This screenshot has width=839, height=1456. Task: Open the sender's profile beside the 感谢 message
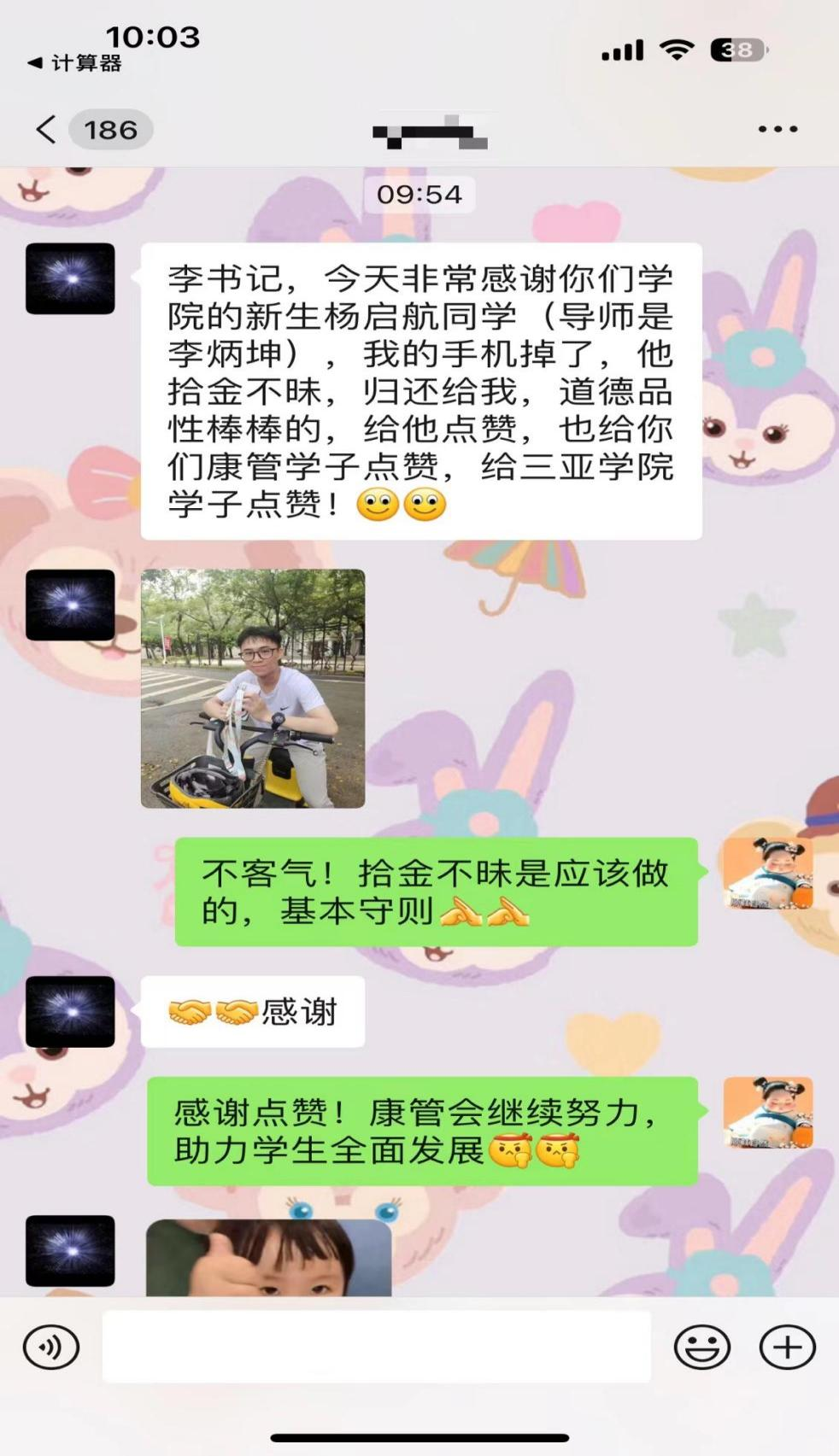pyautogui.click(x=70, y=1011)
